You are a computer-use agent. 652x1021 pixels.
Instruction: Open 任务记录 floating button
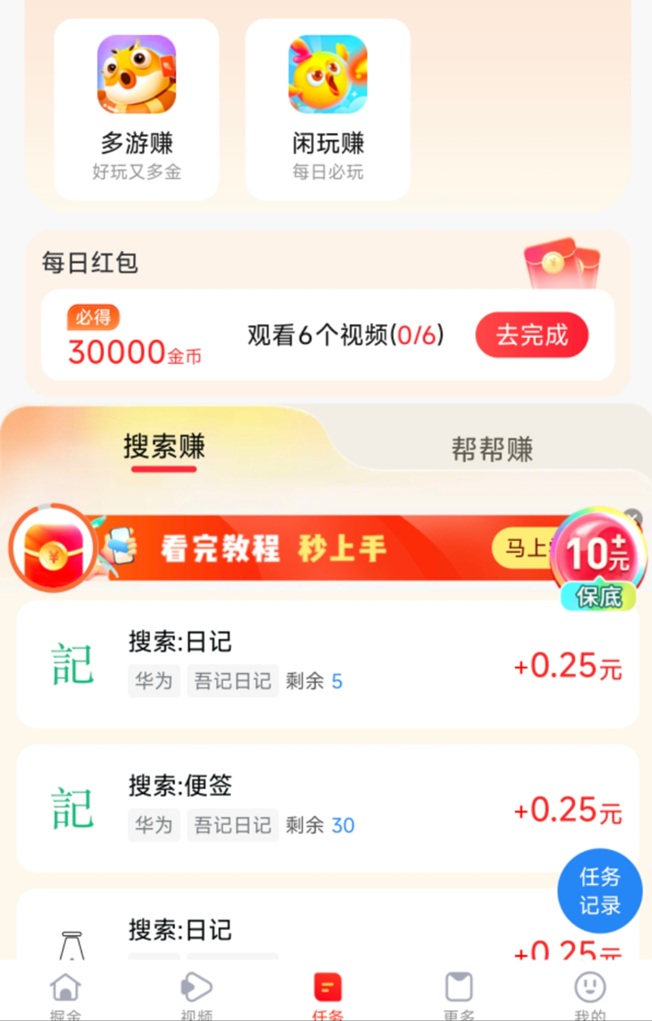[x=600, y=891]
